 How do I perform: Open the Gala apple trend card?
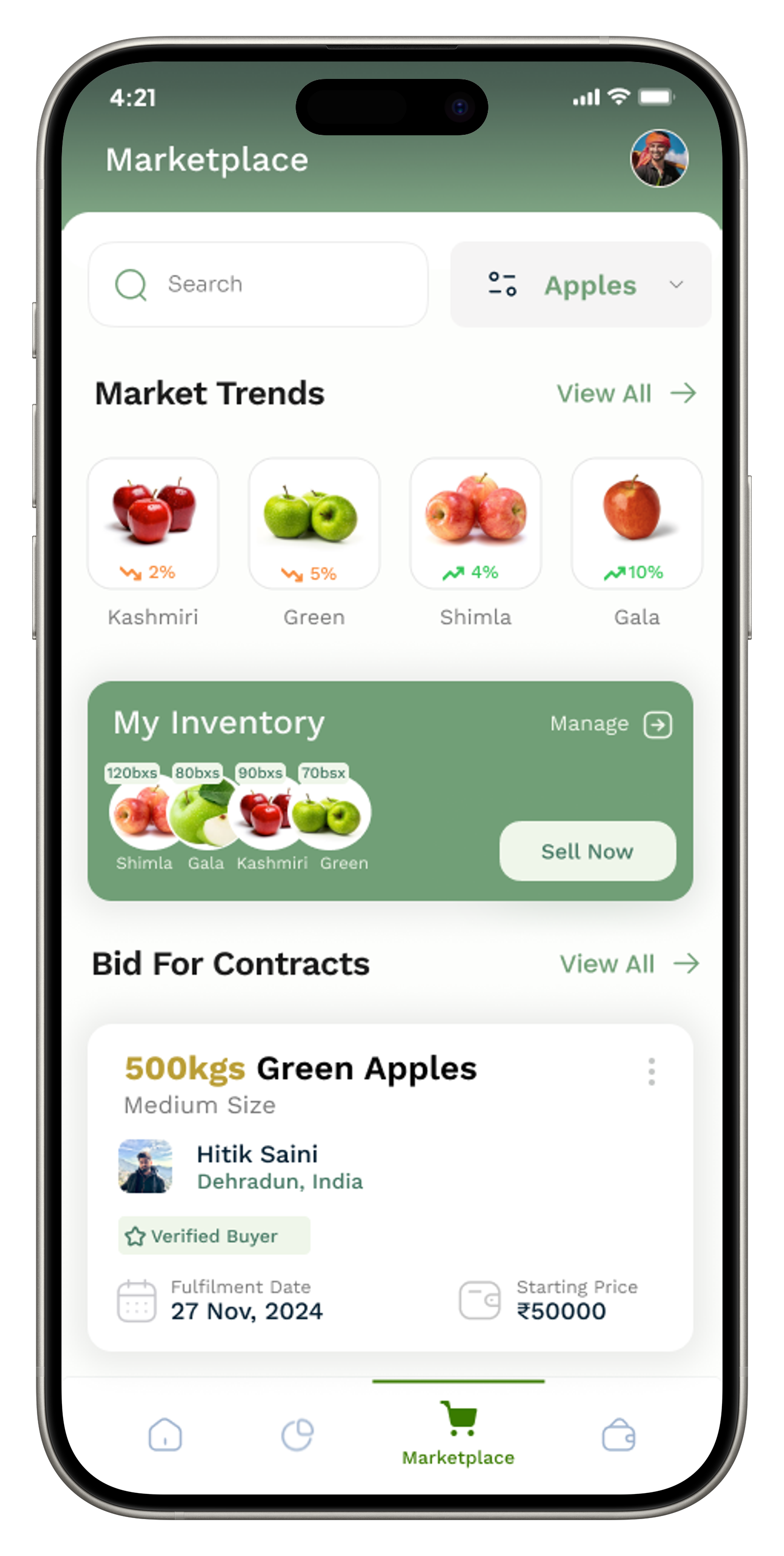tap(636, 523)
